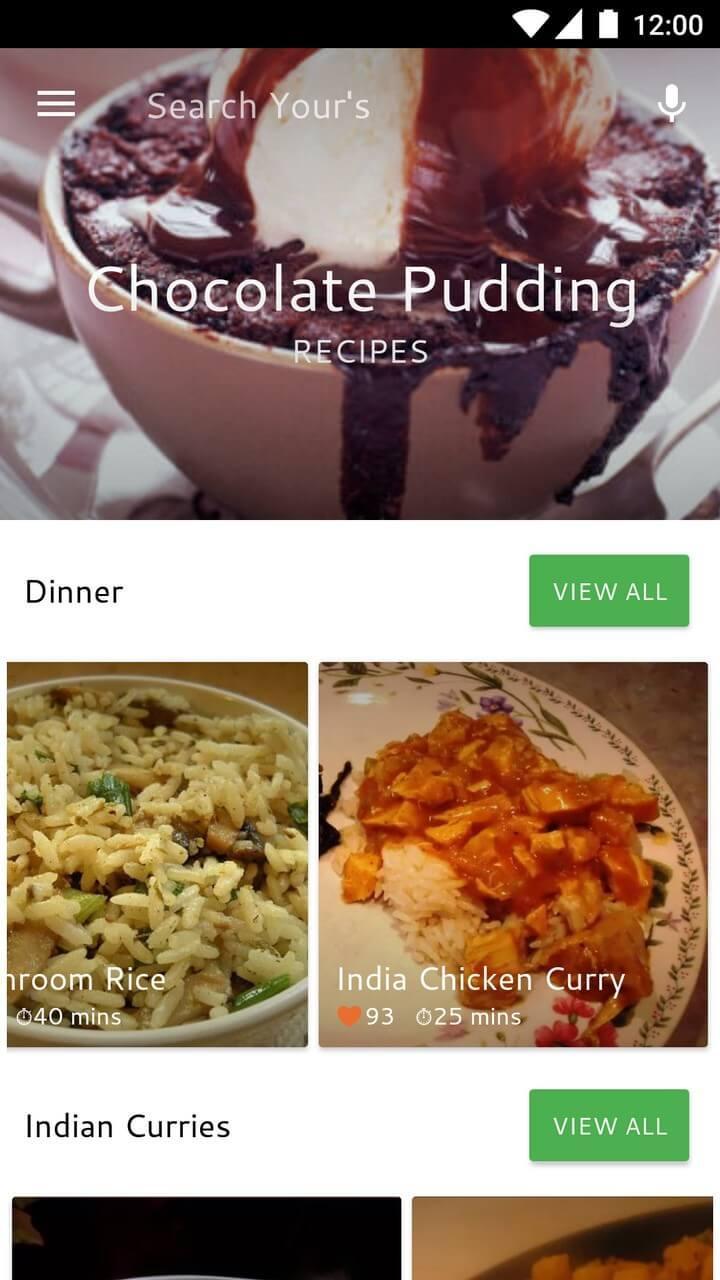Tap the Dinner section heading
720x1280 pixels.
[74, 590]
